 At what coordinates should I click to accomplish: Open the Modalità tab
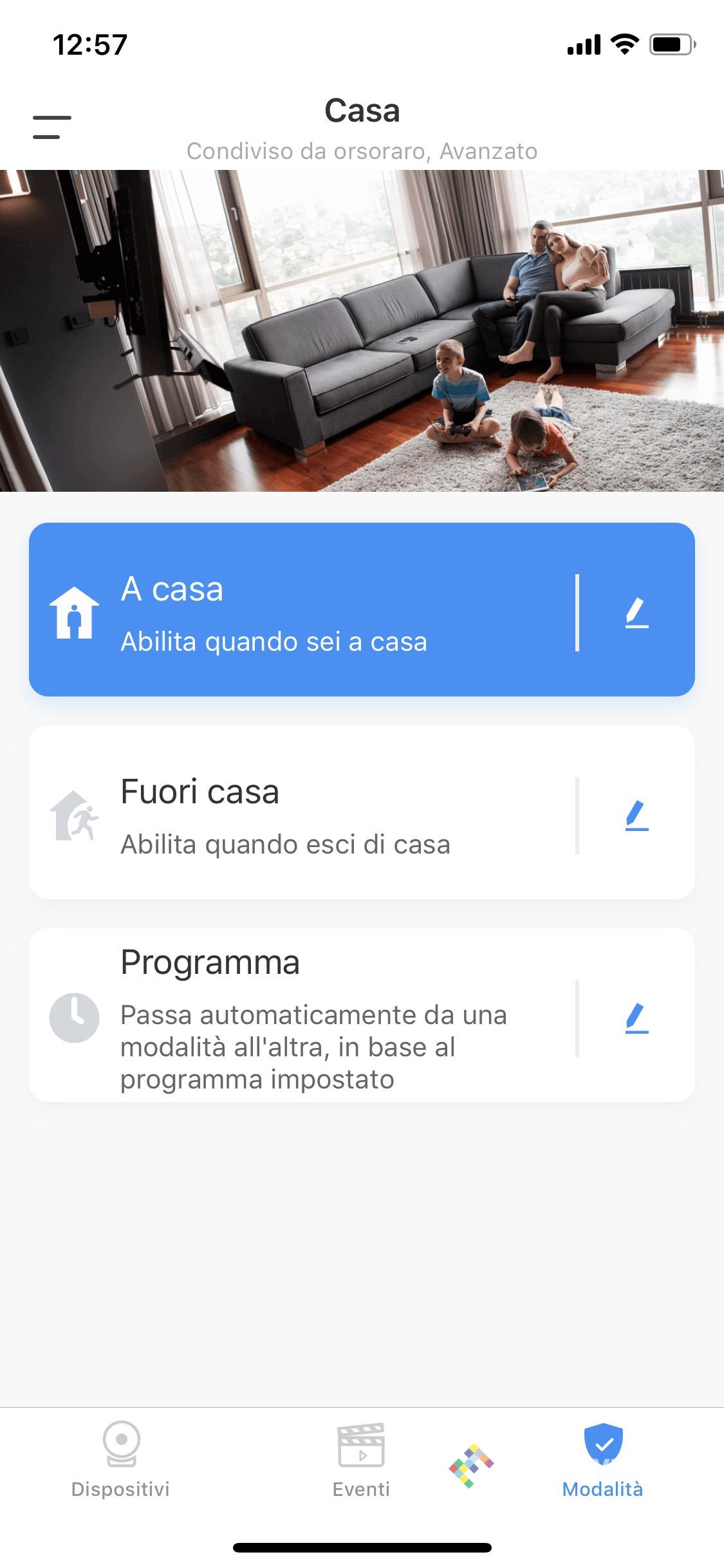coord(602,1460)
